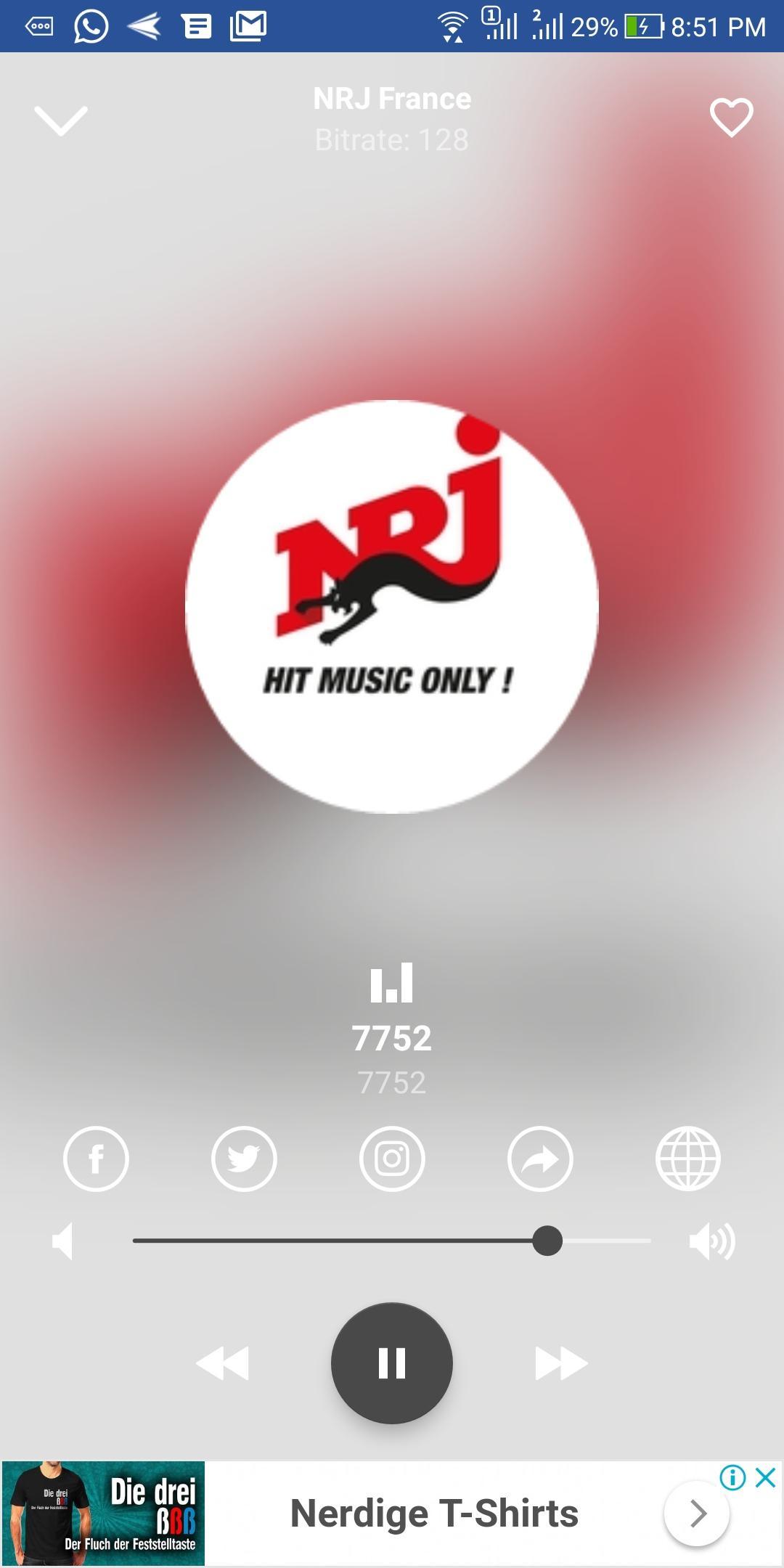The height and width of the screenshot is (1568, 784).
Task: Show the ad info icon
Action: pos(732,1477)
